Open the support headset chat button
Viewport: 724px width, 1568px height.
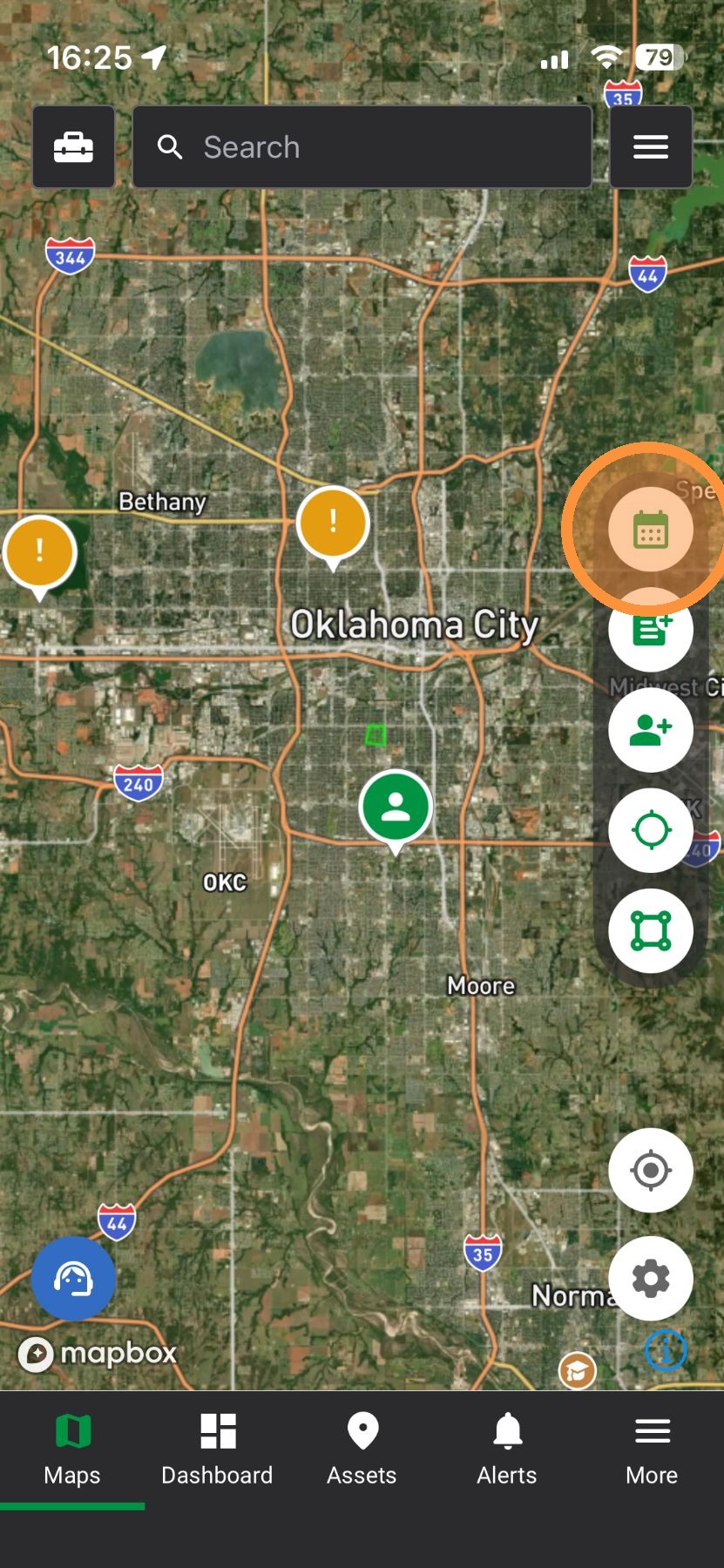tap(74, 1278)
